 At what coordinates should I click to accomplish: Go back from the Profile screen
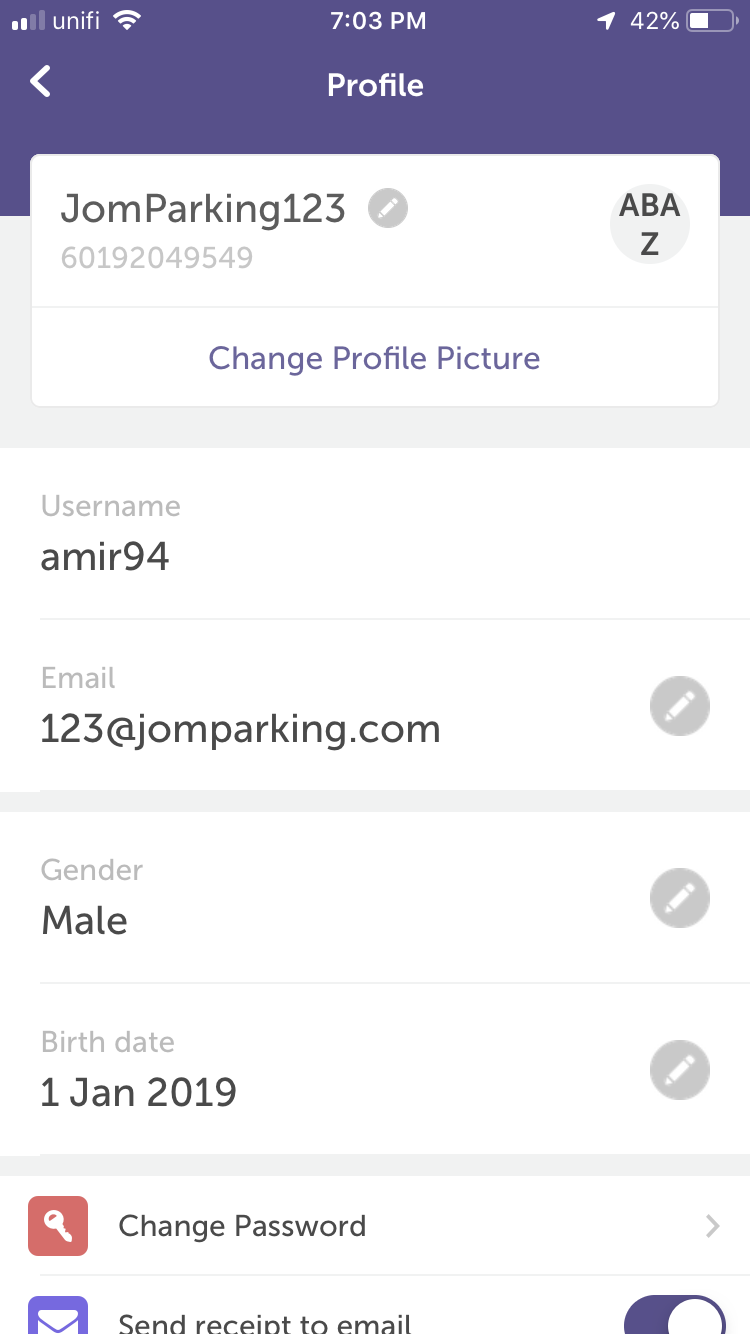click(40, 82)
